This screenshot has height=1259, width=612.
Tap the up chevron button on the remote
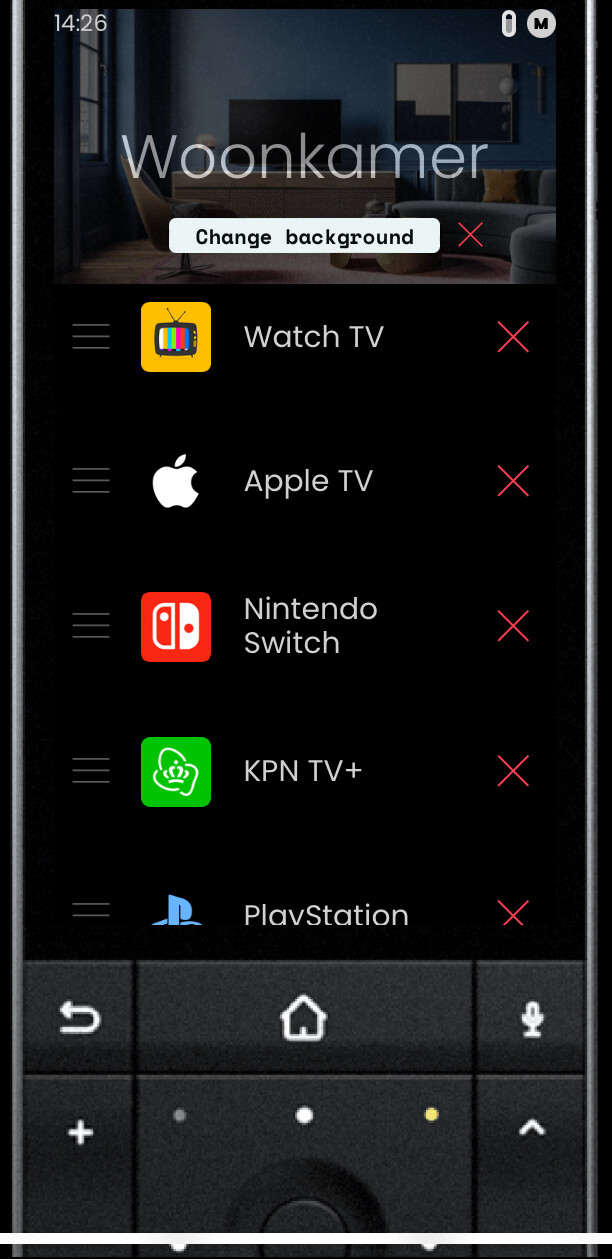click(x=531, y=1128)
